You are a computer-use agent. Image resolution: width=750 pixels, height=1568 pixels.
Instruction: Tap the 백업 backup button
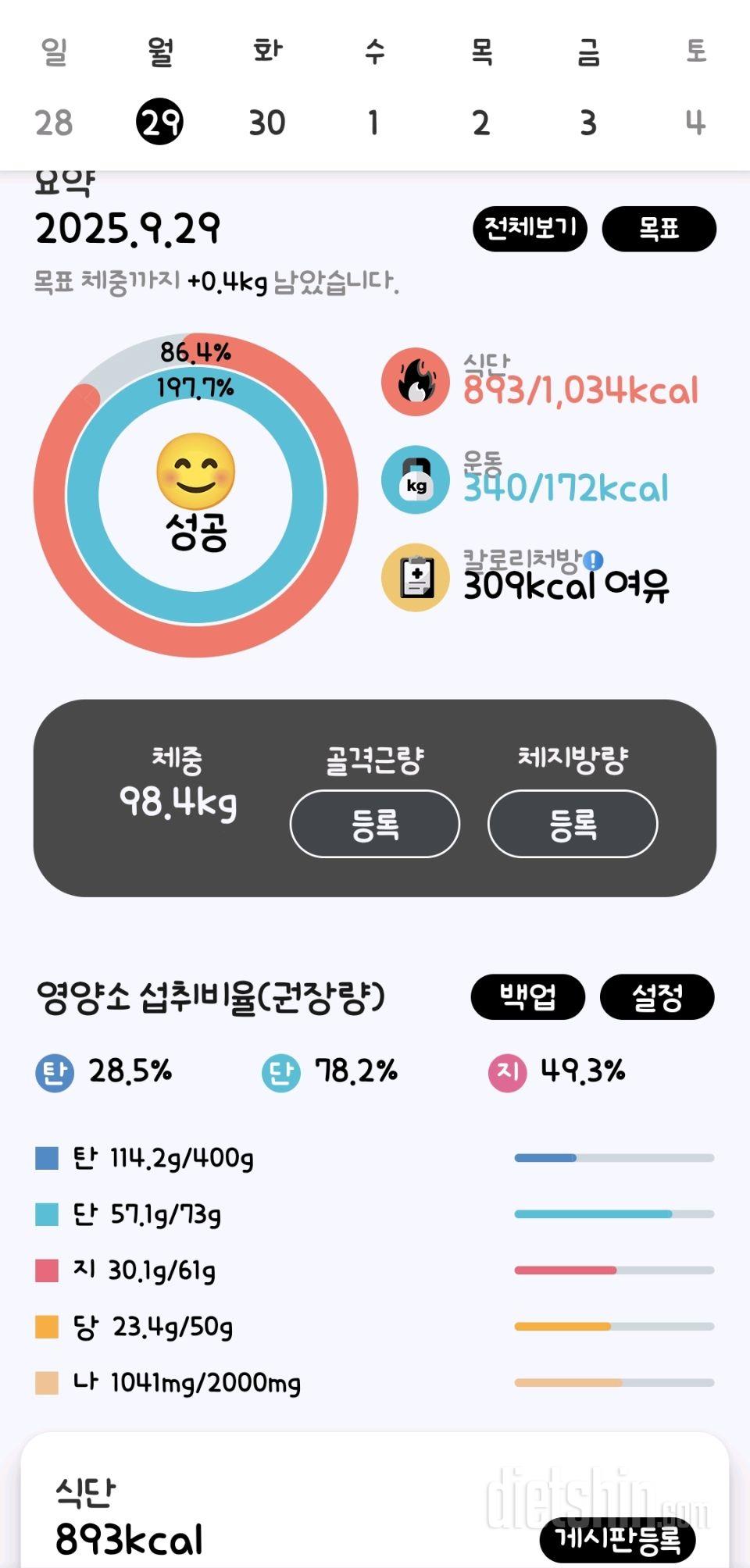point(527,996)
